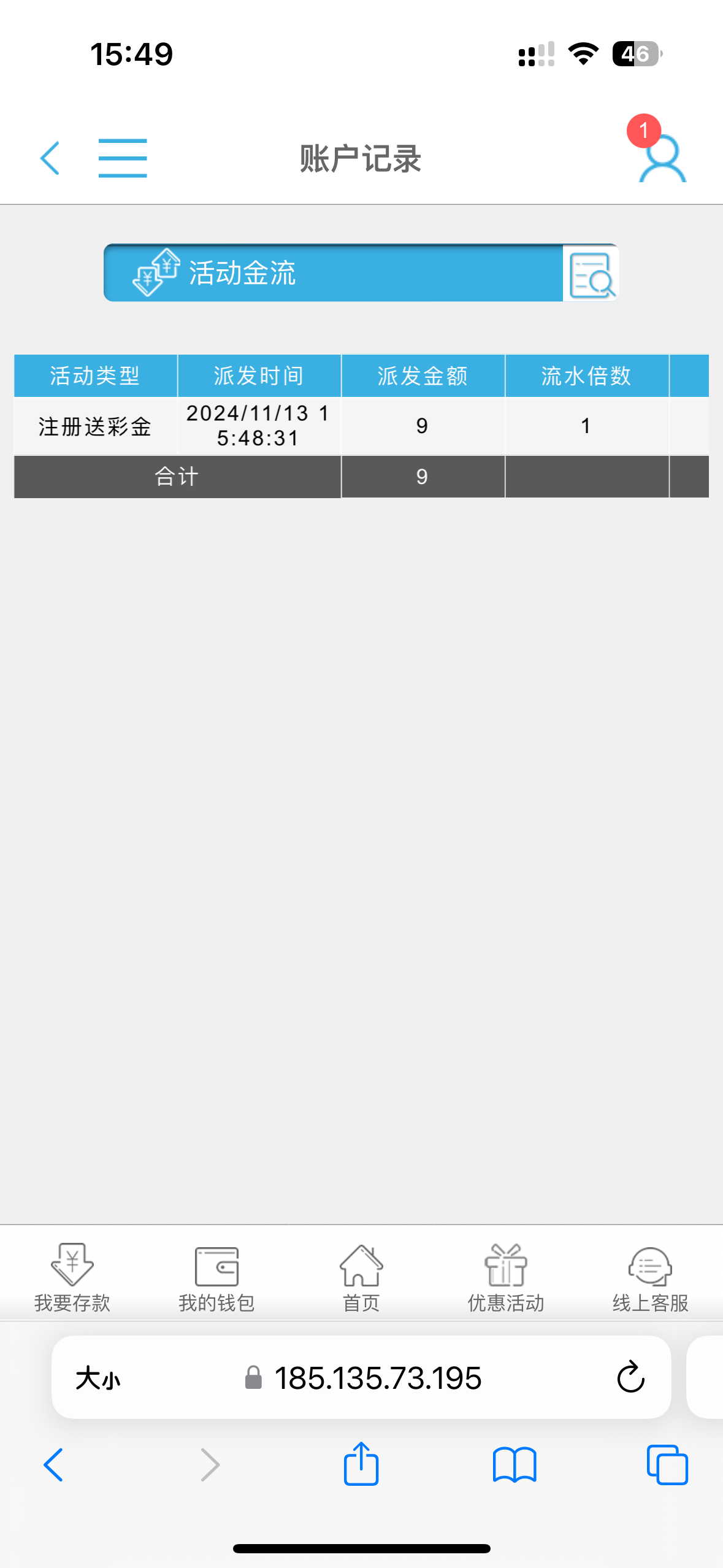This screenshot has height=1568, width=723.
Task: Open 我的钱包 wallet tab
Action: 216,1276
